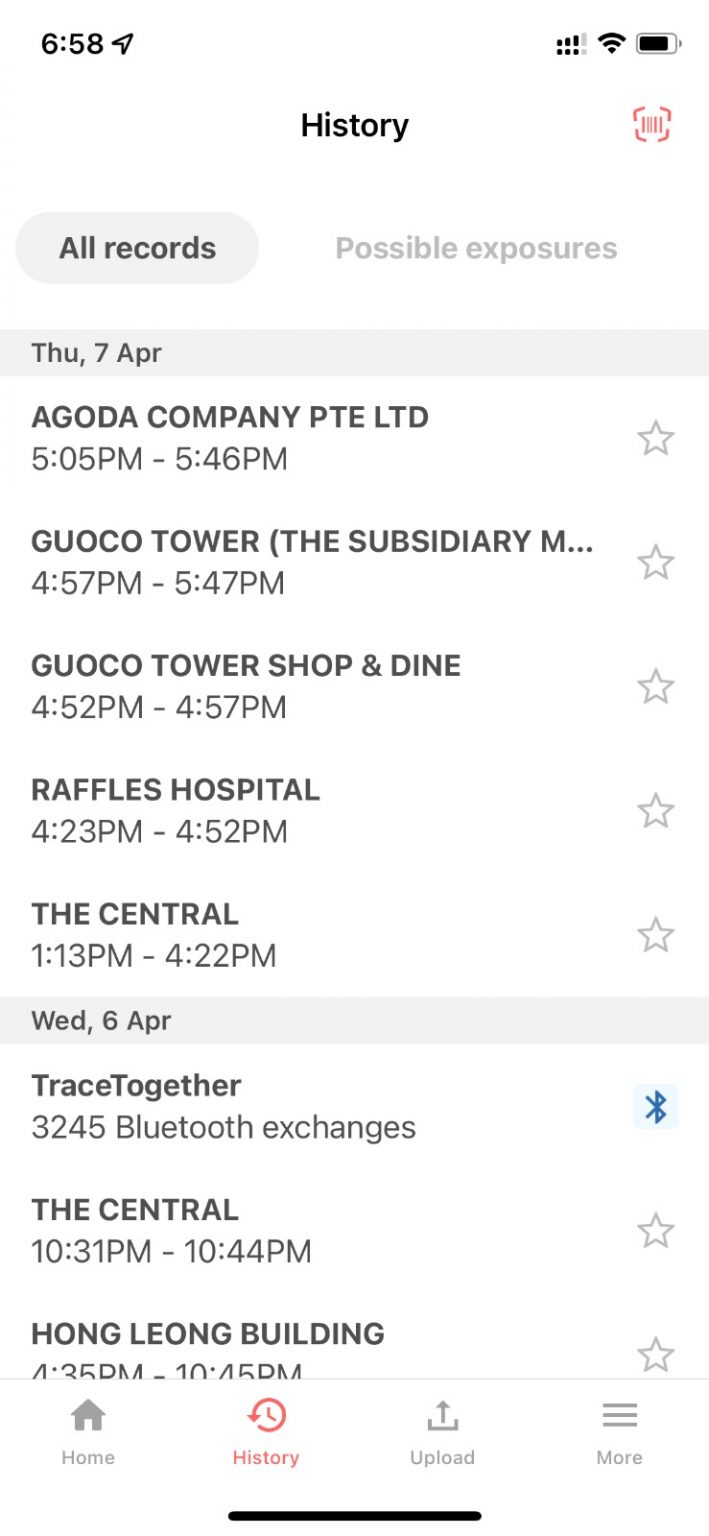The width and height of the screenshot is (709, 1536).
Task: Tap the History tab
Action: click(x=266, y=1432)
